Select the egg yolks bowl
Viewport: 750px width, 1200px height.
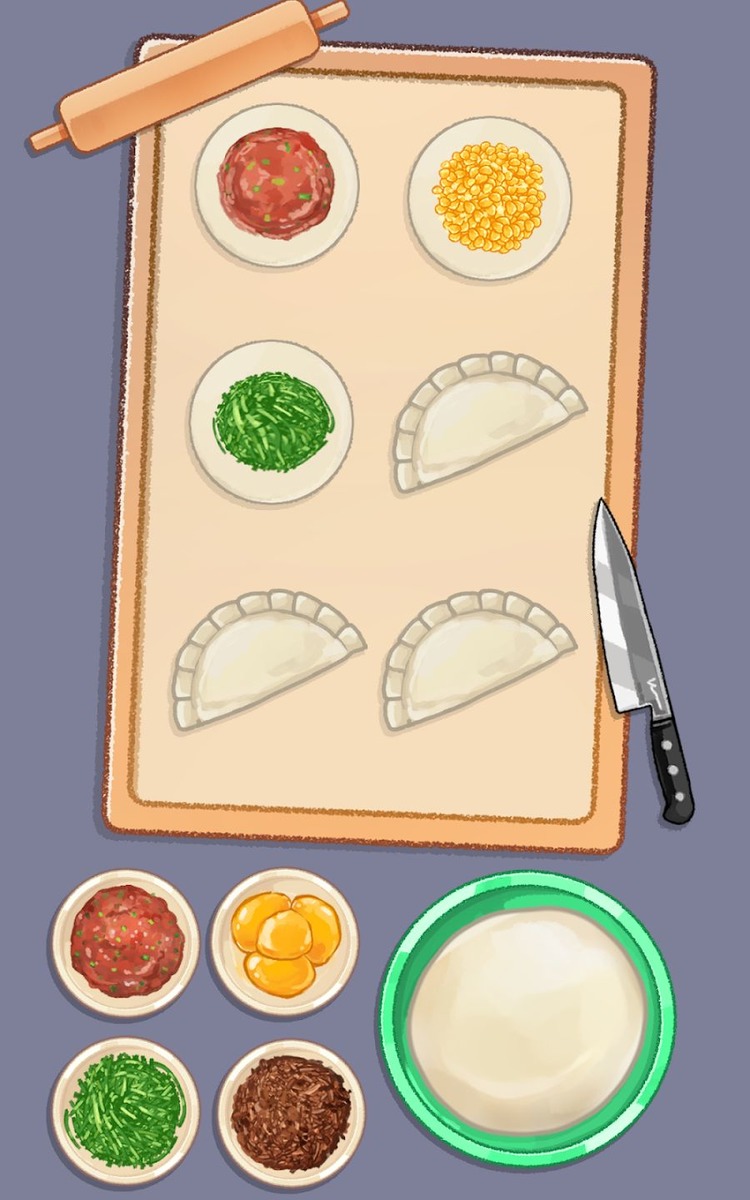click(284, 942)
